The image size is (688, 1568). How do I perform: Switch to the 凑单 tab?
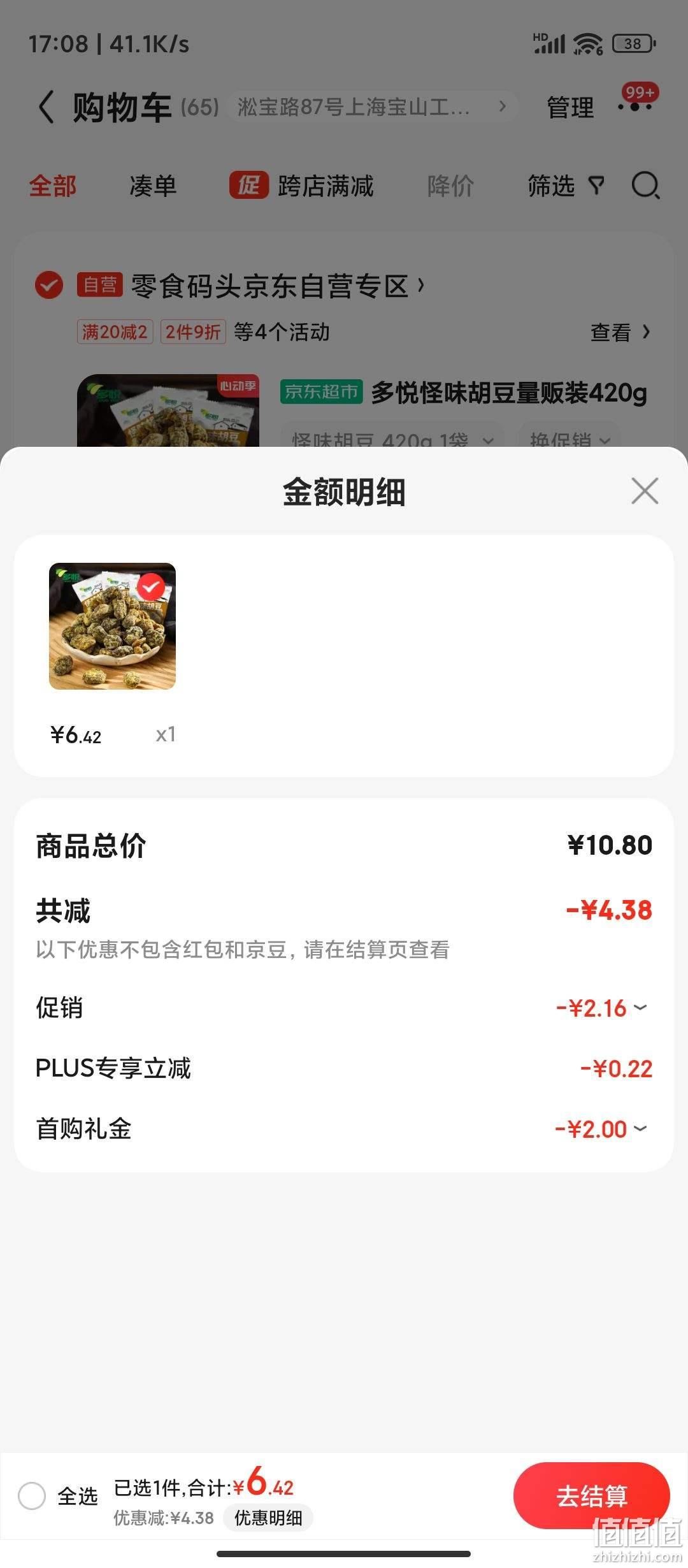(x=153, y=186)
